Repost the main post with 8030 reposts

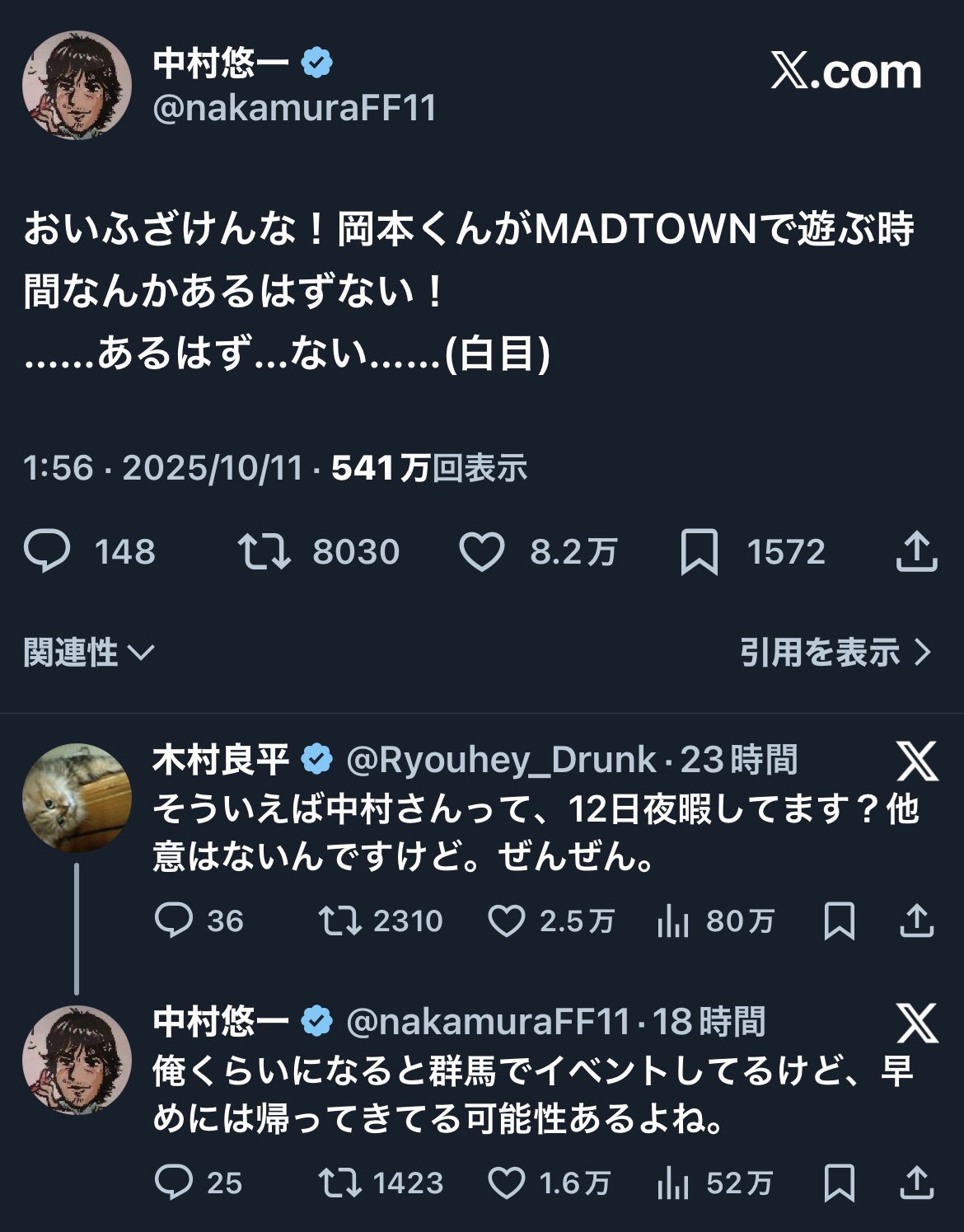(264, 551)
